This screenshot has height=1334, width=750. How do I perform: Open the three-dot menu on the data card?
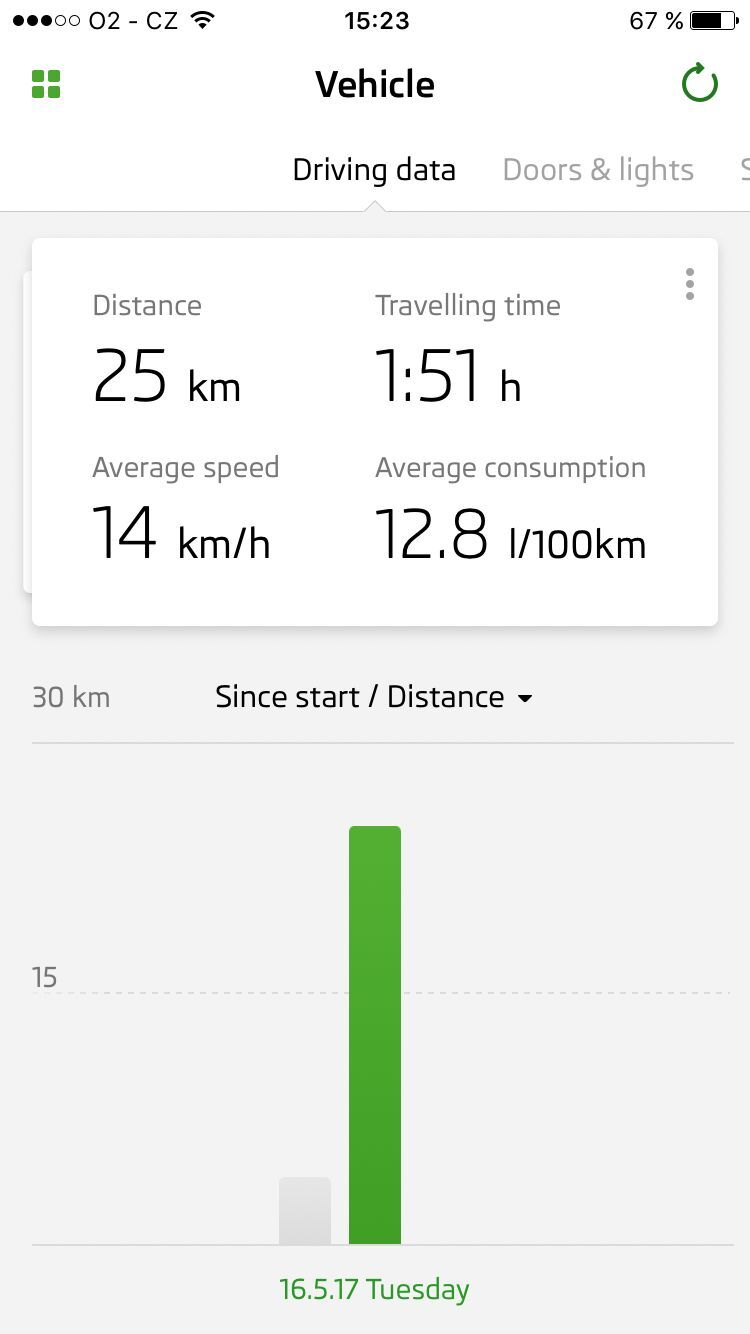(x=690, y=284)
